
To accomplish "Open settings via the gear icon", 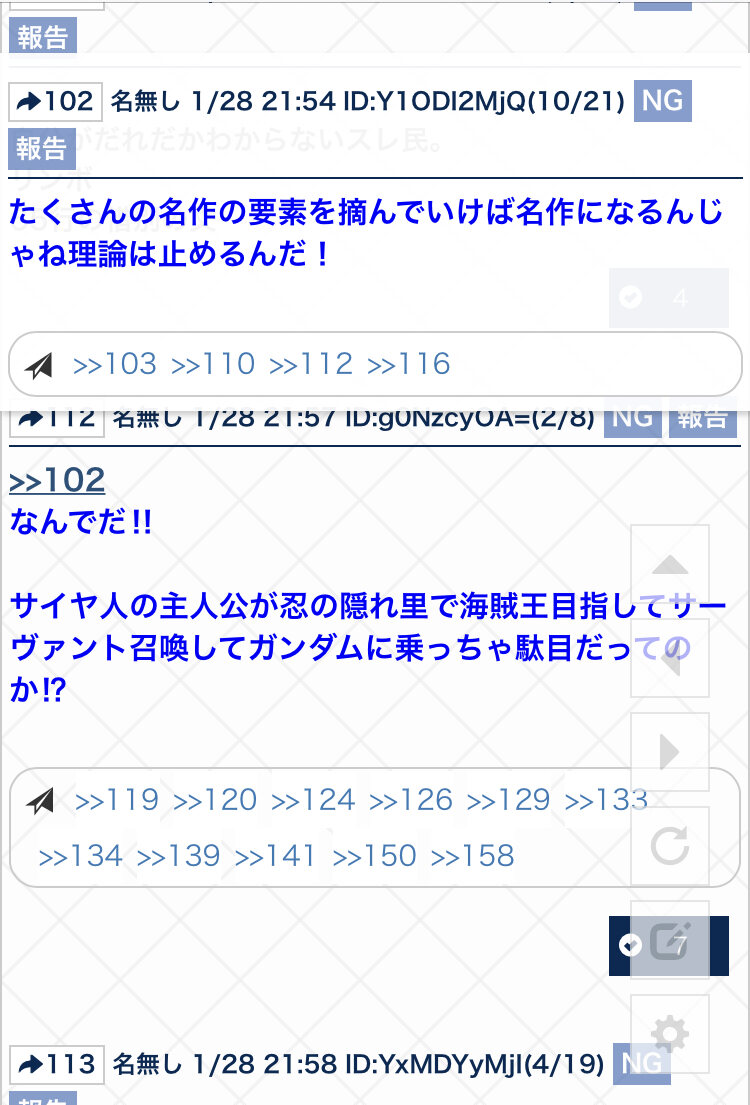I will pos(670,1033).
